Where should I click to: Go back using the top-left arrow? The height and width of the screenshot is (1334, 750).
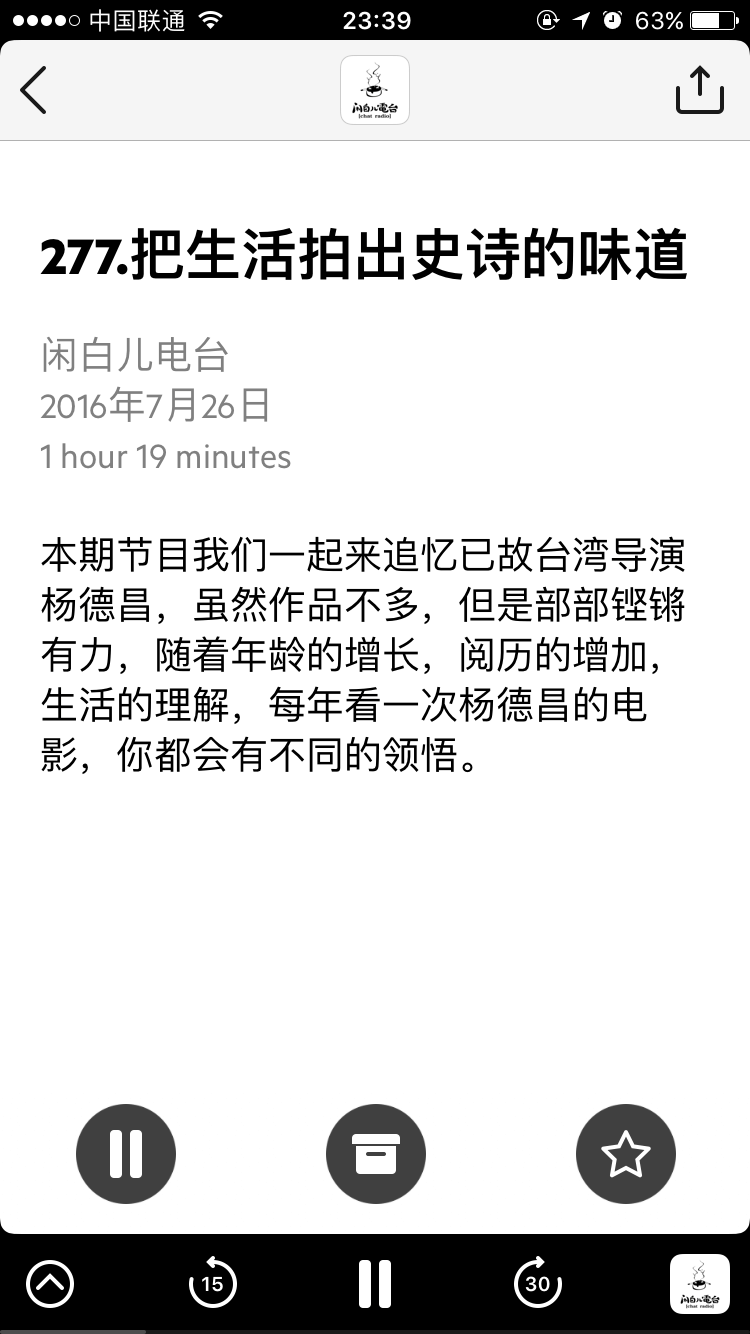click(33, 90)
